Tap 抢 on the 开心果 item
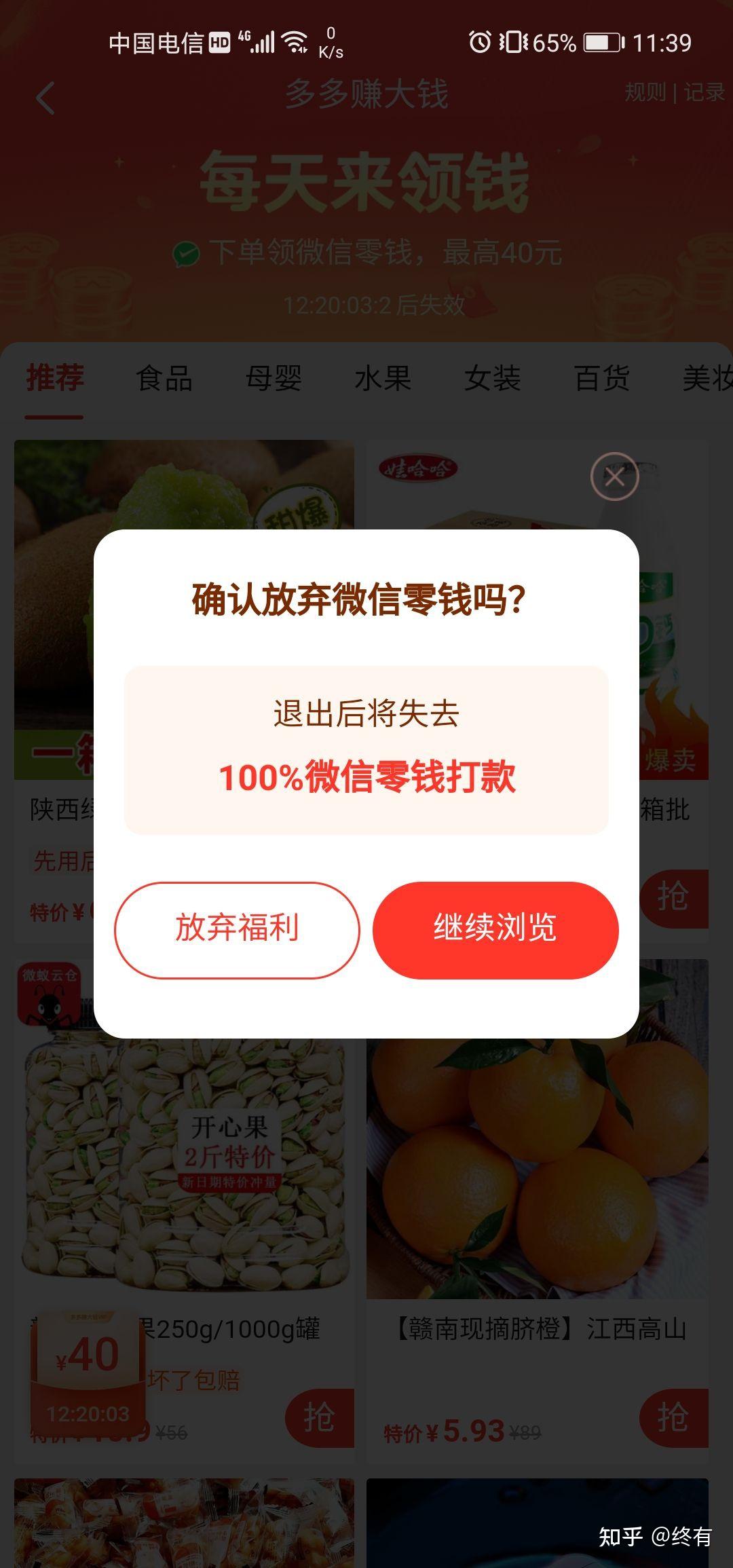Image resolution: width=733 pixels, height=1568 pixels. pos(320,1417)
